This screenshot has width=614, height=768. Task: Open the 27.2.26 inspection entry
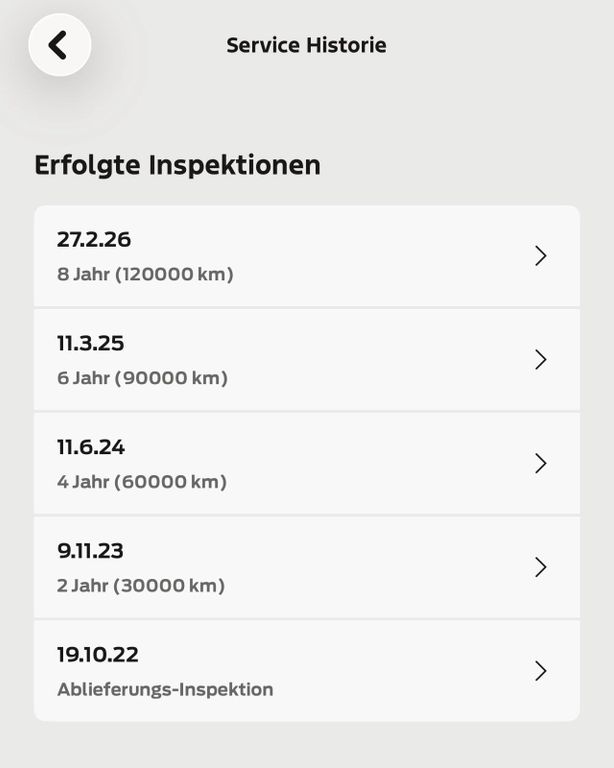click(x=307, y=256)
